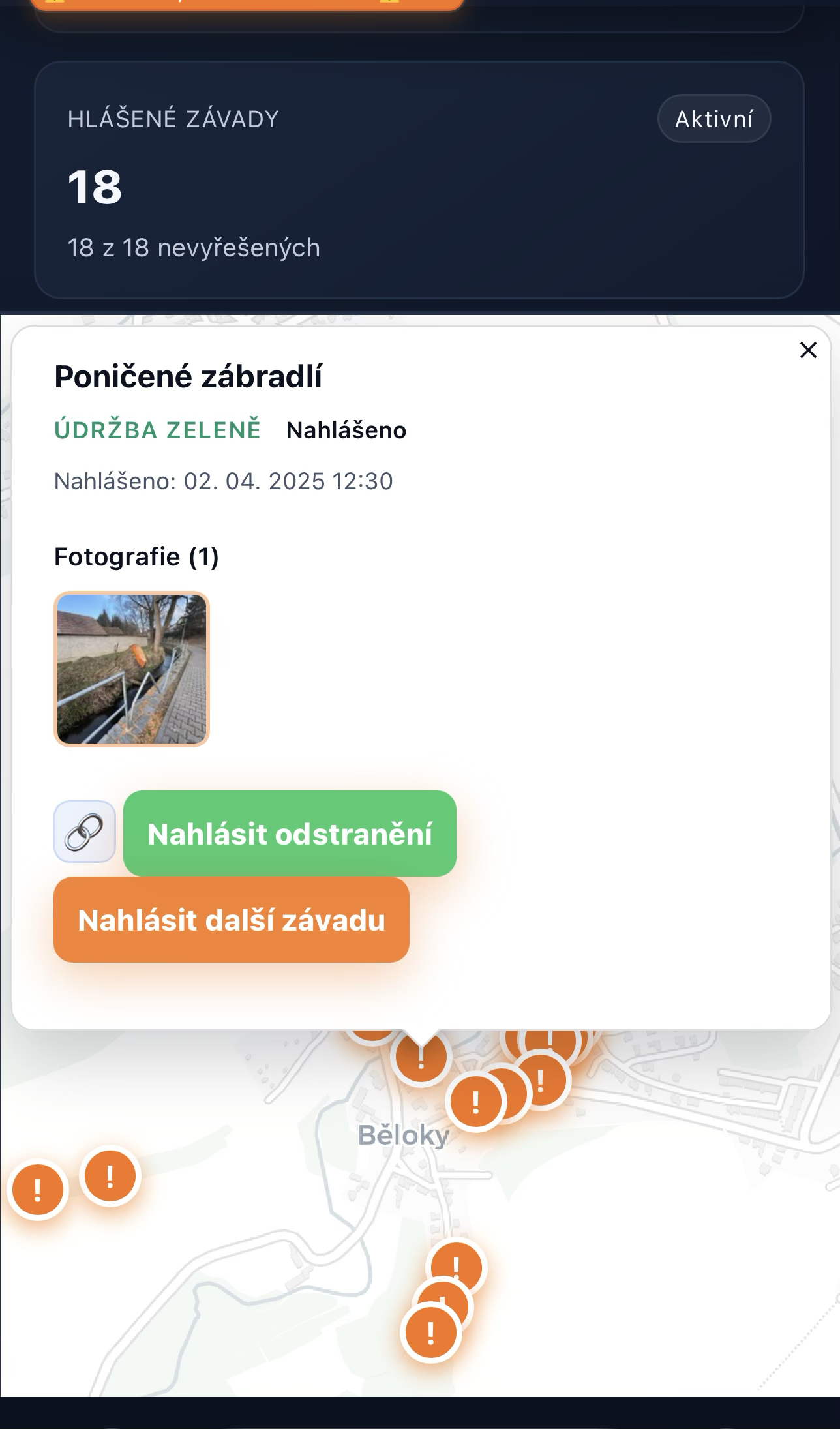Select the Aktivní filter chip
This screenshot has width=840, height=1429.
coord(713,119)
